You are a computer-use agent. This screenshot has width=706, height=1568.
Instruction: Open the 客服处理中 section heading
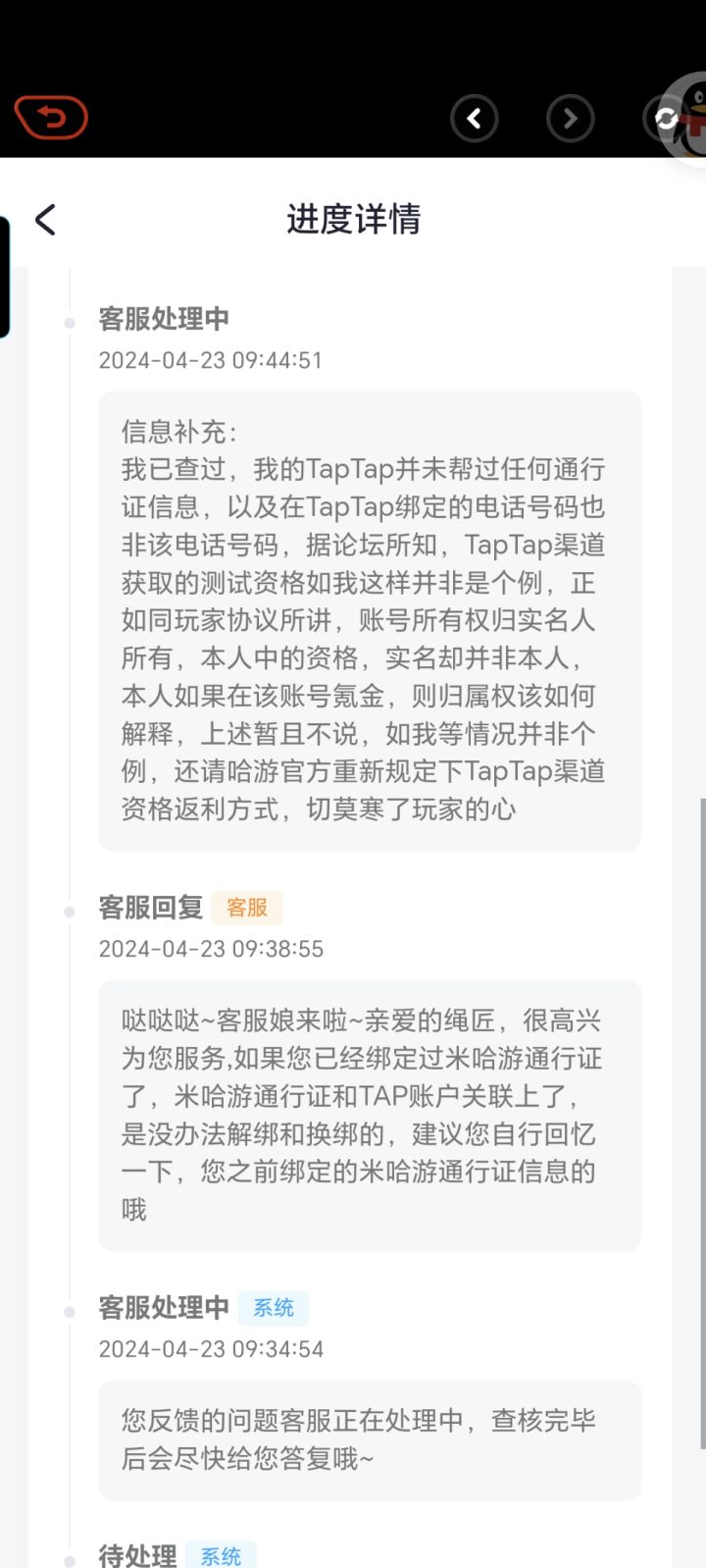click(163, 318)
